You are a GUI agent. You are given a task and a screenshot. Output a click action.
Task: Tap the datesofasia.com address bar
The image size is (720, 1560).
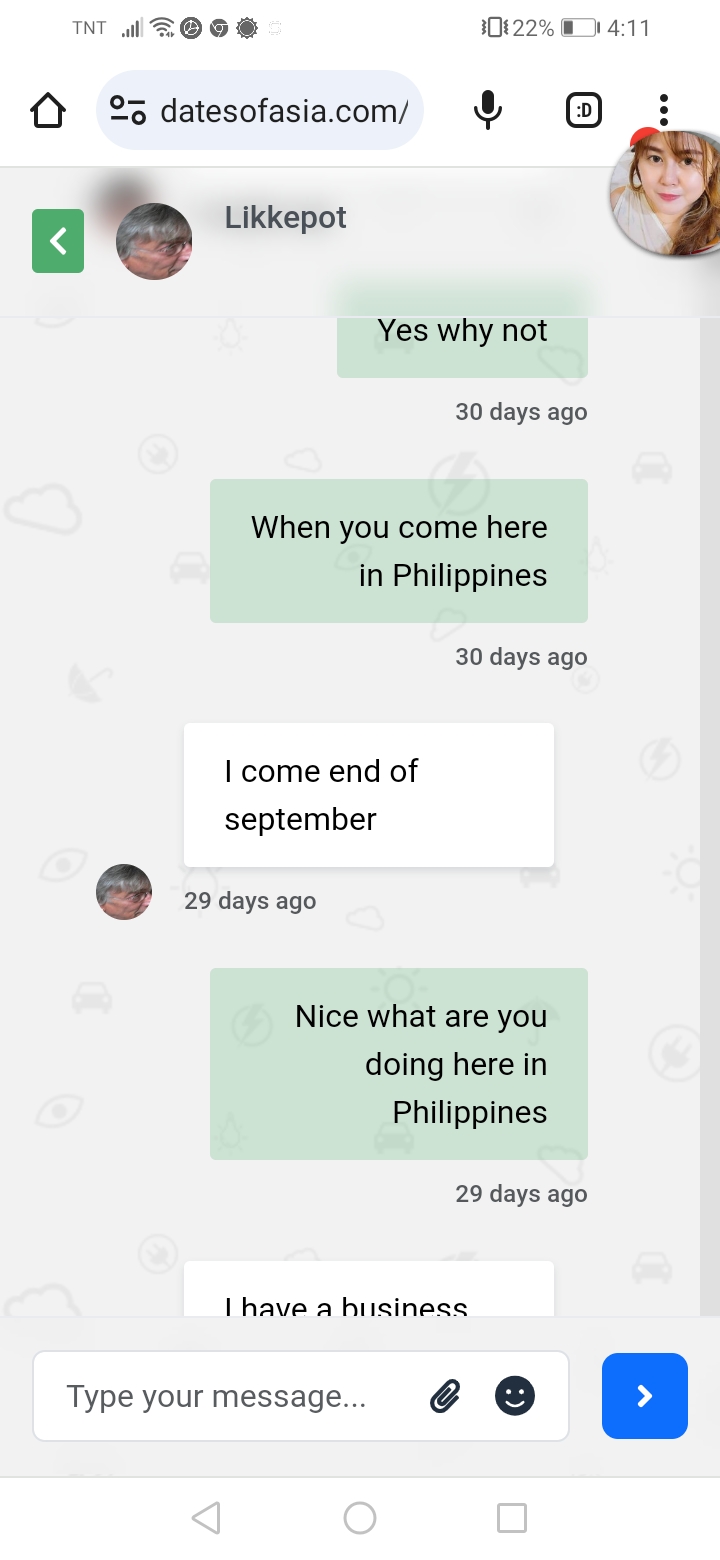point(260,110)
